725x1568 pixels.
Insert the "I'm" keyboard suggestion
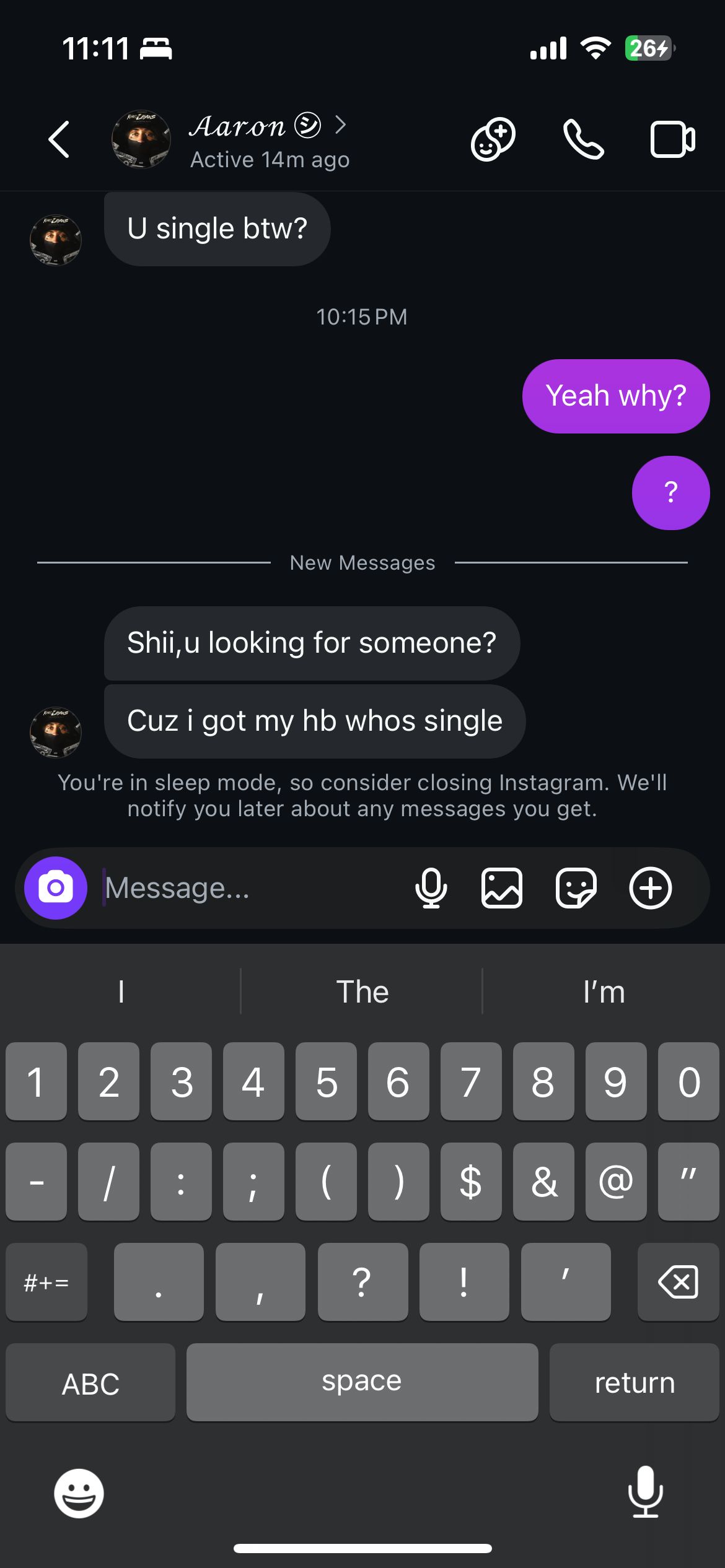604,991
